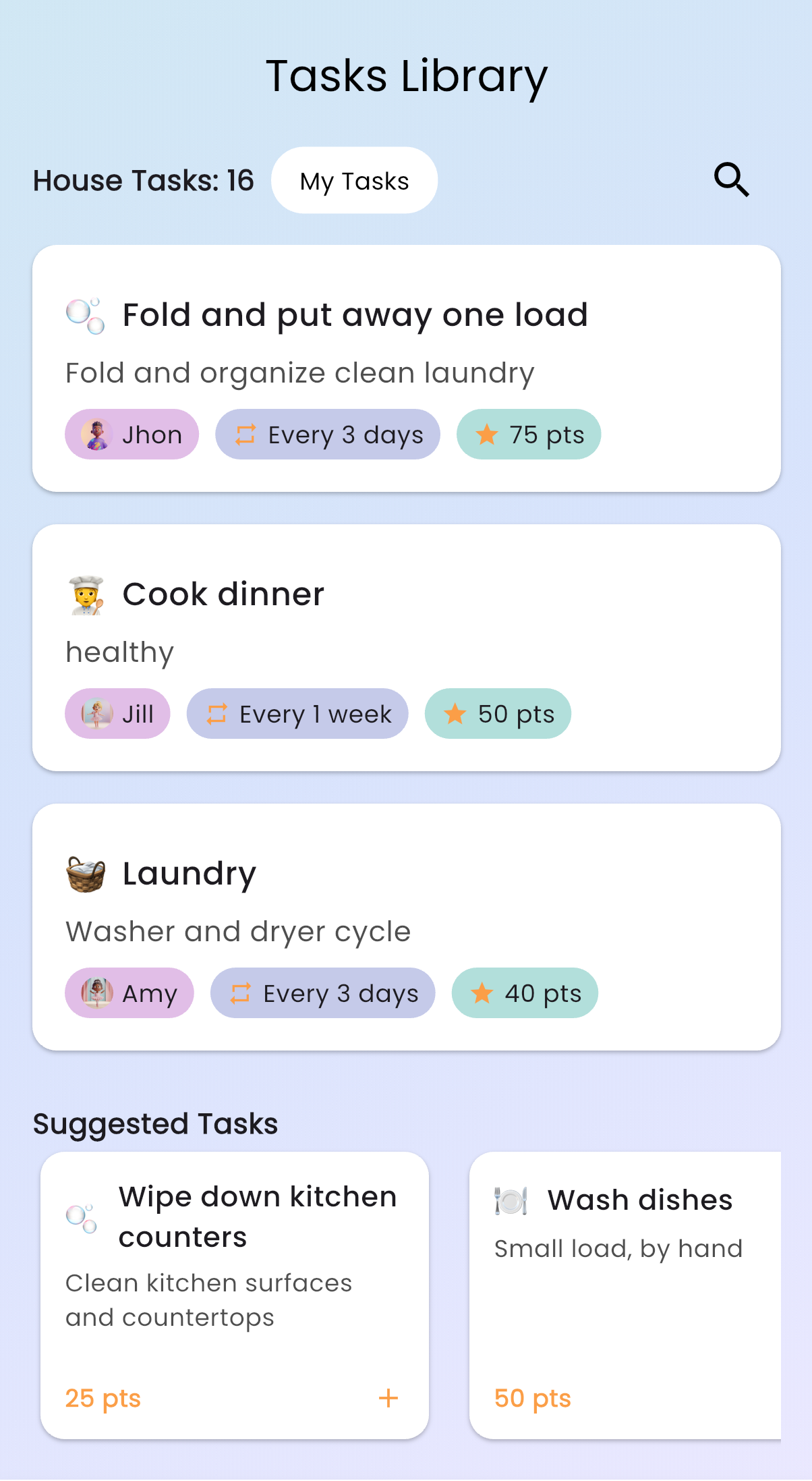Switch to My Tasks view
This screenshot has width=812, height=1481.
(353, 180)
